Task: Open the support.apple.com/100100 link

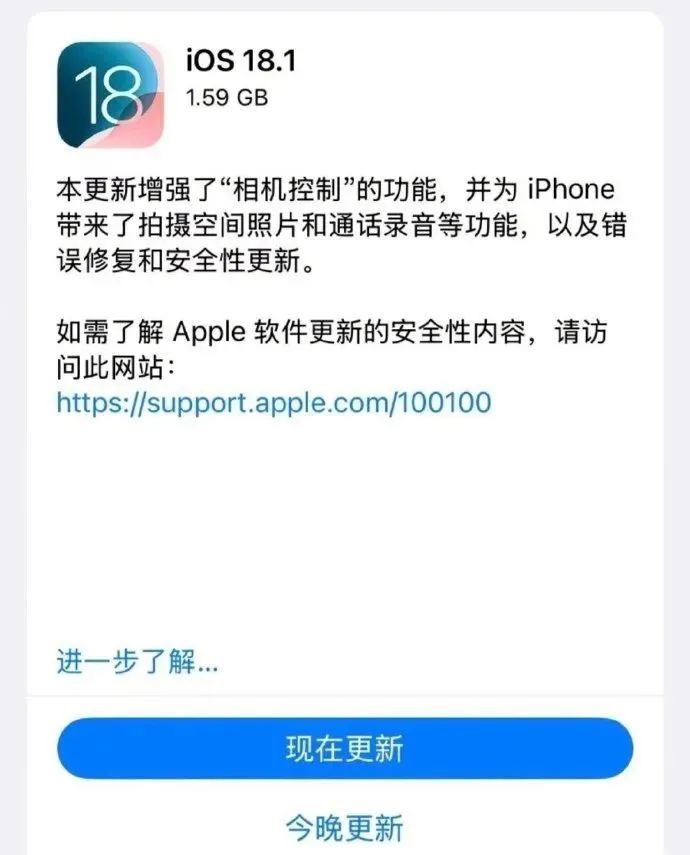Action: click(273, 403)
